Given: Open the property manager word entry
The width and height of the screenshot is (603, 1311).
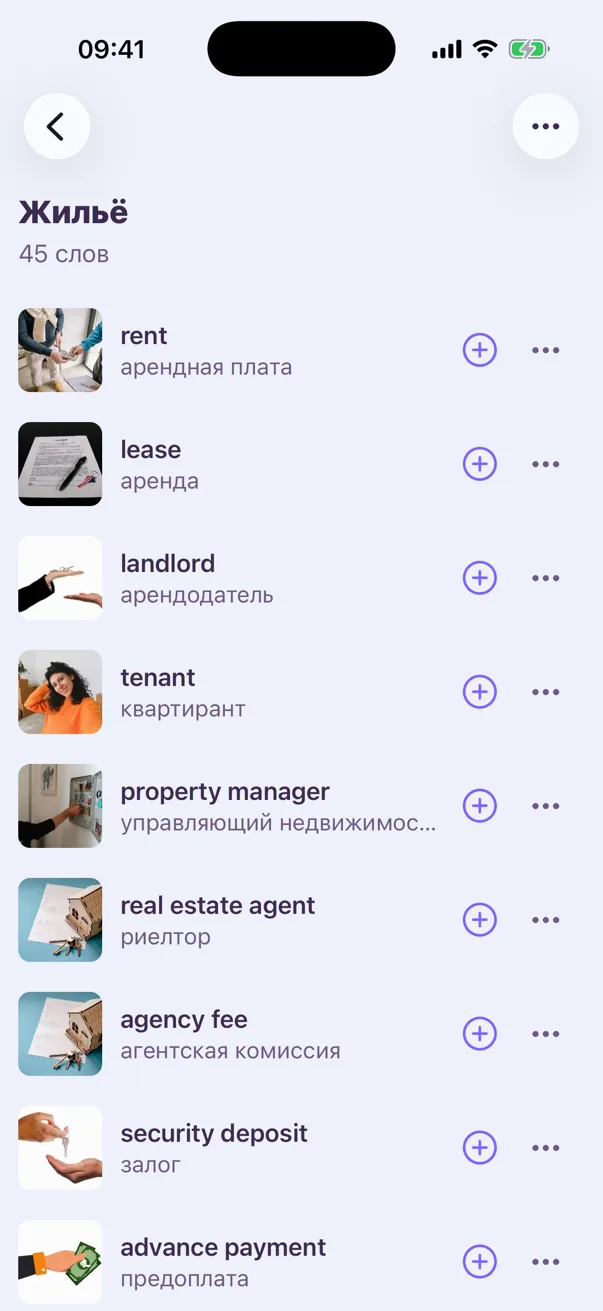Looking at the screenshot, I should click(x=230, y=806).
